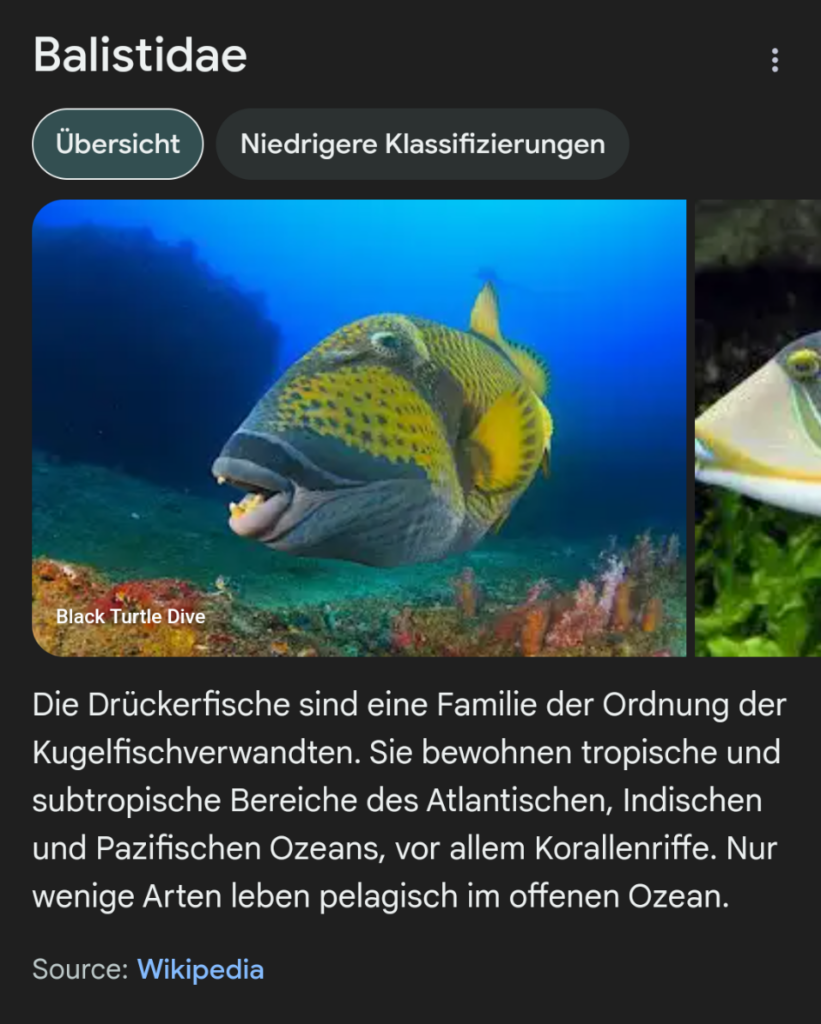Switch to Niedrigere Klassifizierungen
This screenshot has height=1024, width=821.
tap(422, 144)
